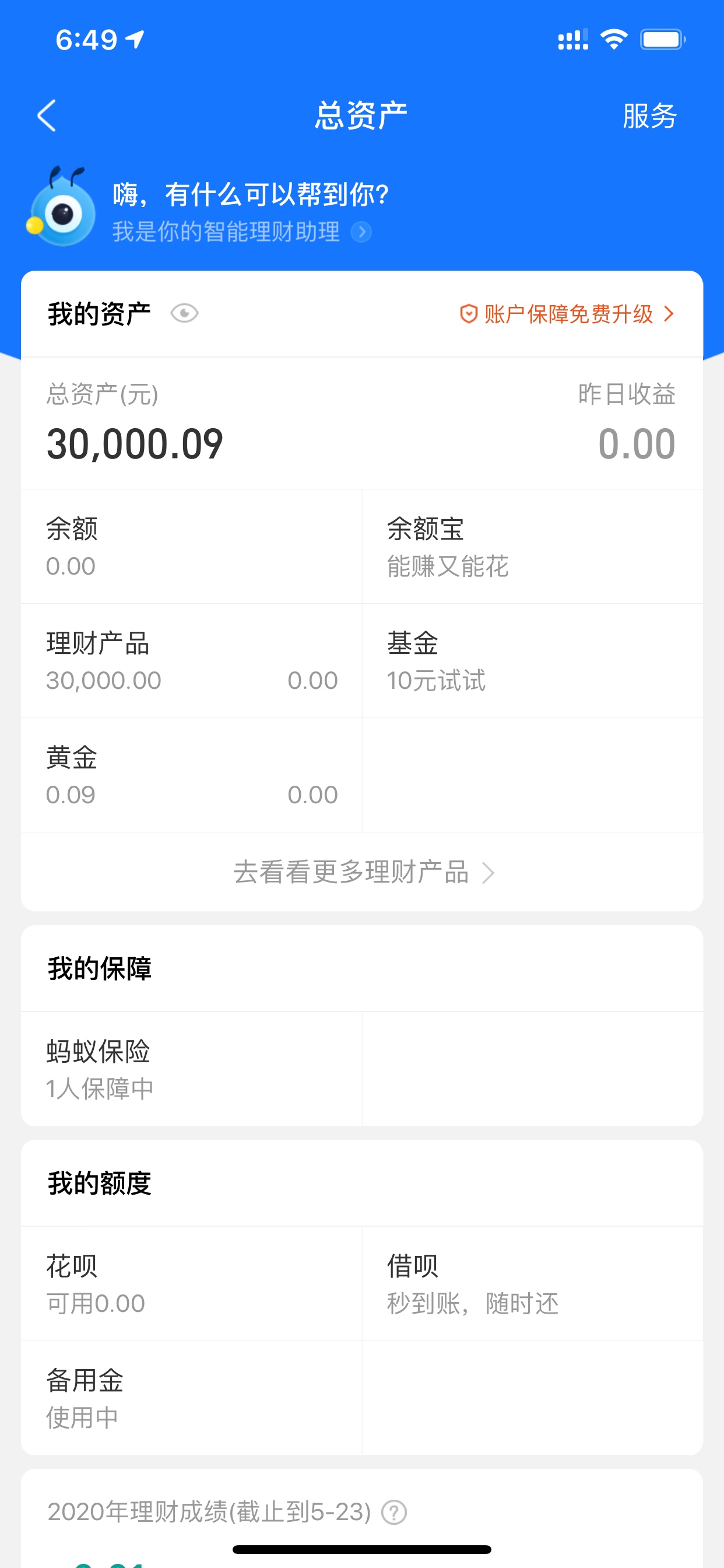Open the 余额 balance entry

coord(192,547)
